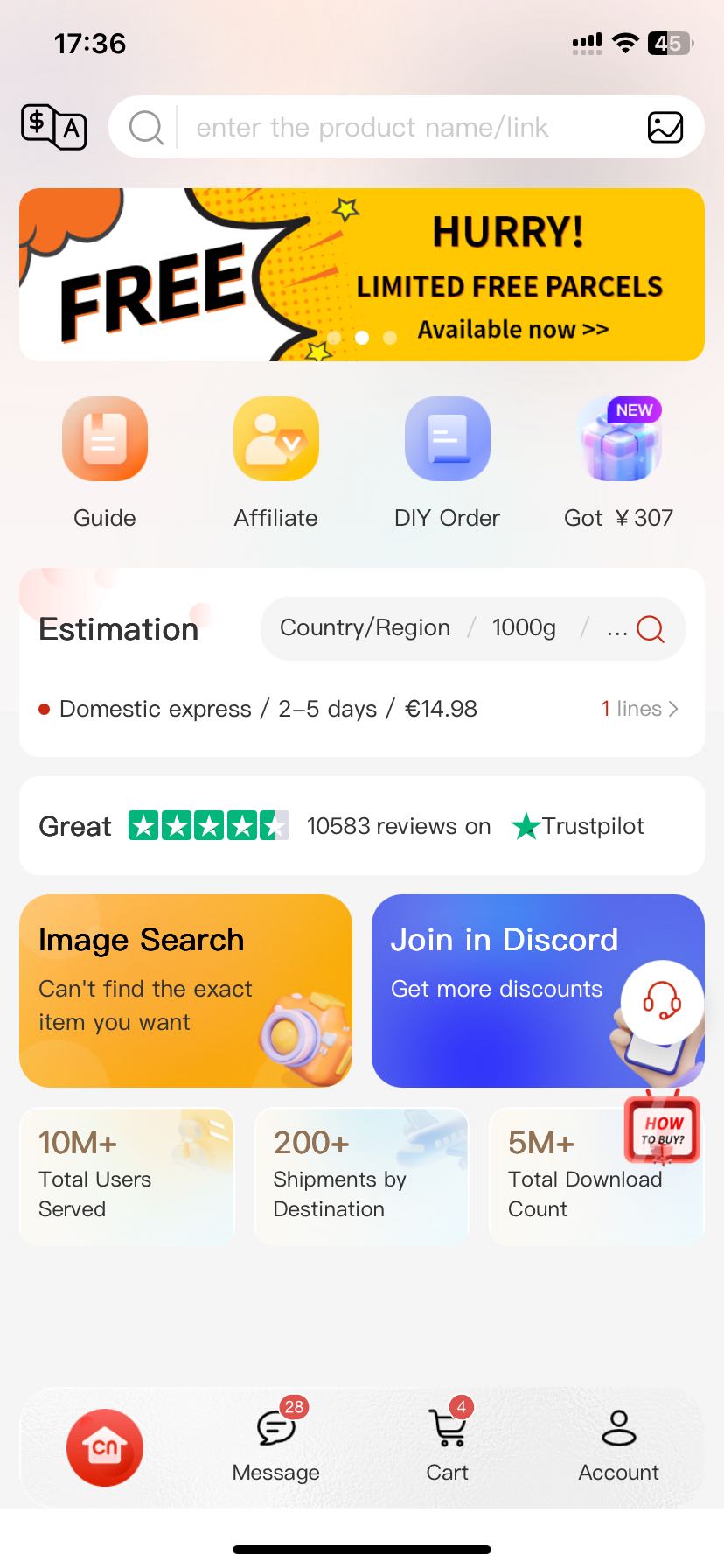Go to the red home tab
Screen dimensions: 724x1568
point(105,1447)
